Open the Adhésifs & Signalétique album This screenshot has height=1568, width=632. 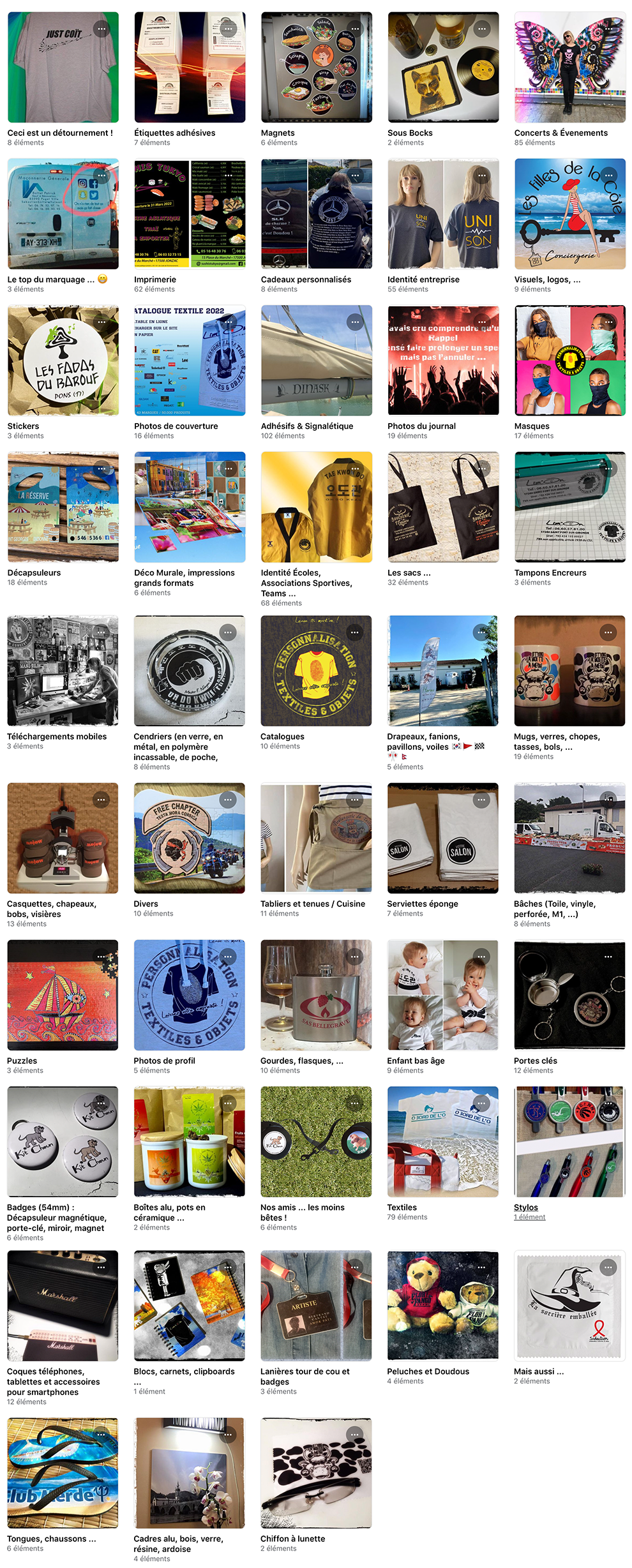316,361
